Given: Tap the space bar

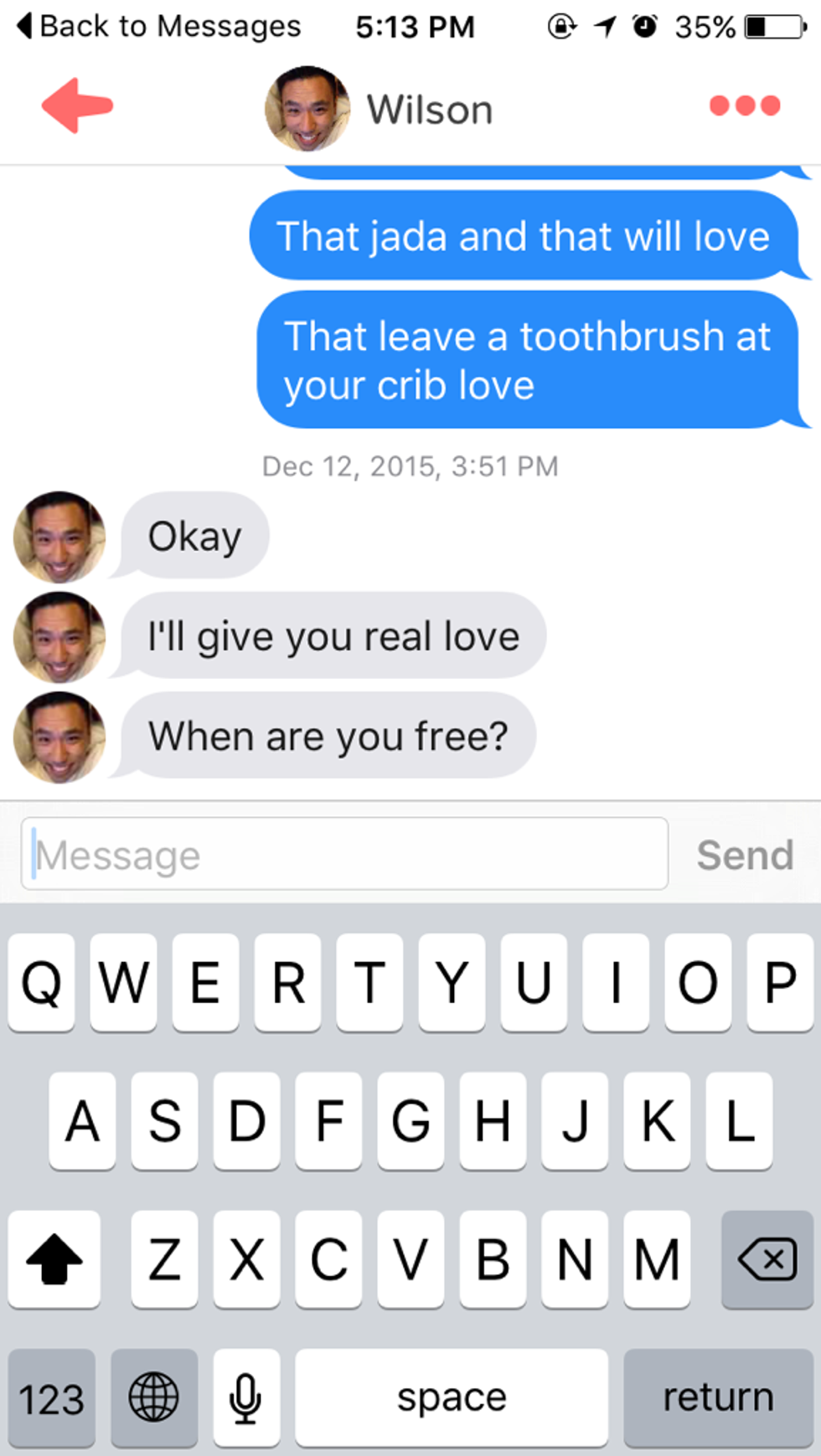Looking at the screenshot, I should pos(452,1397).
